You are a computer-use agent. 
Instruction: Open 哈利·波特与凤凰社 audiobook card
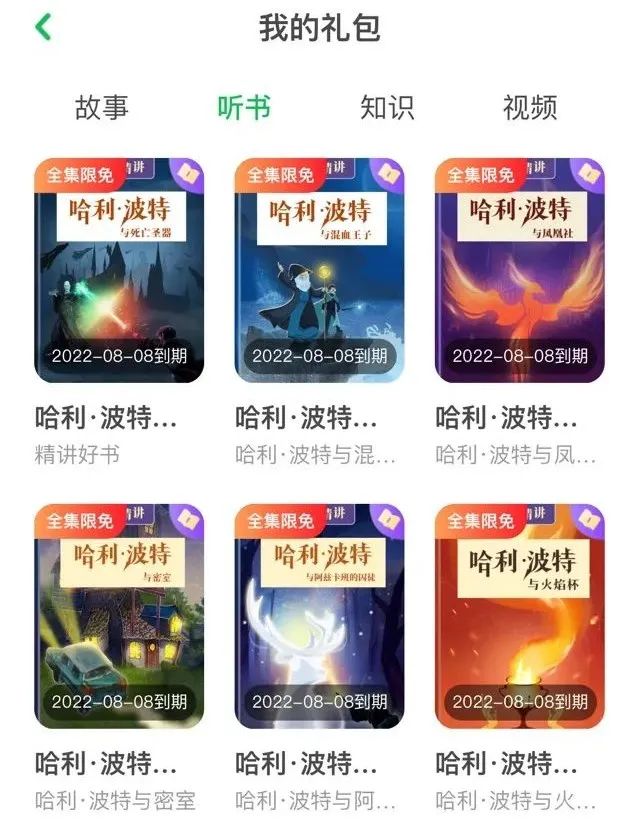519,271
